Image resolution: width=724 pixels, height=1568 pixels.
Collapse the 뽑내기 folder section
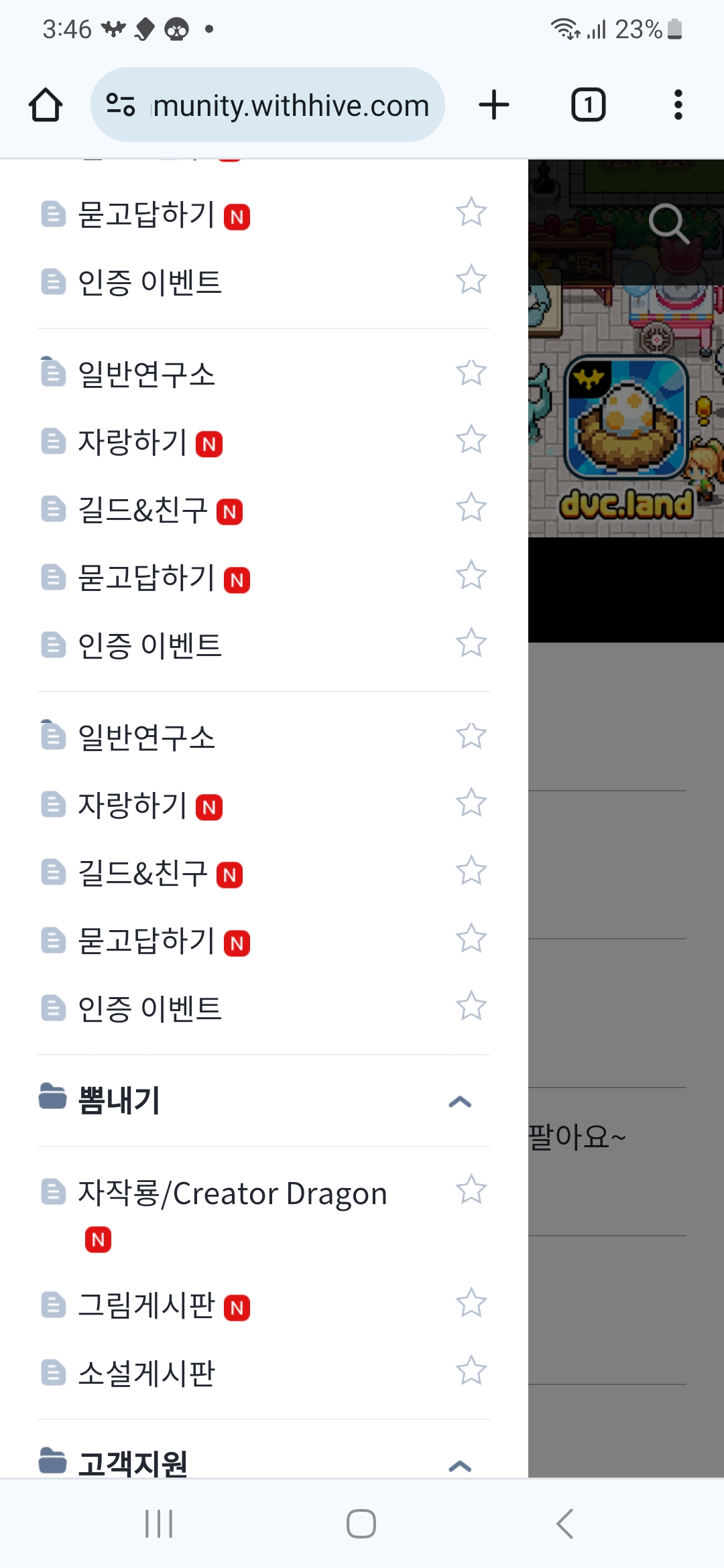(460, 1102)
